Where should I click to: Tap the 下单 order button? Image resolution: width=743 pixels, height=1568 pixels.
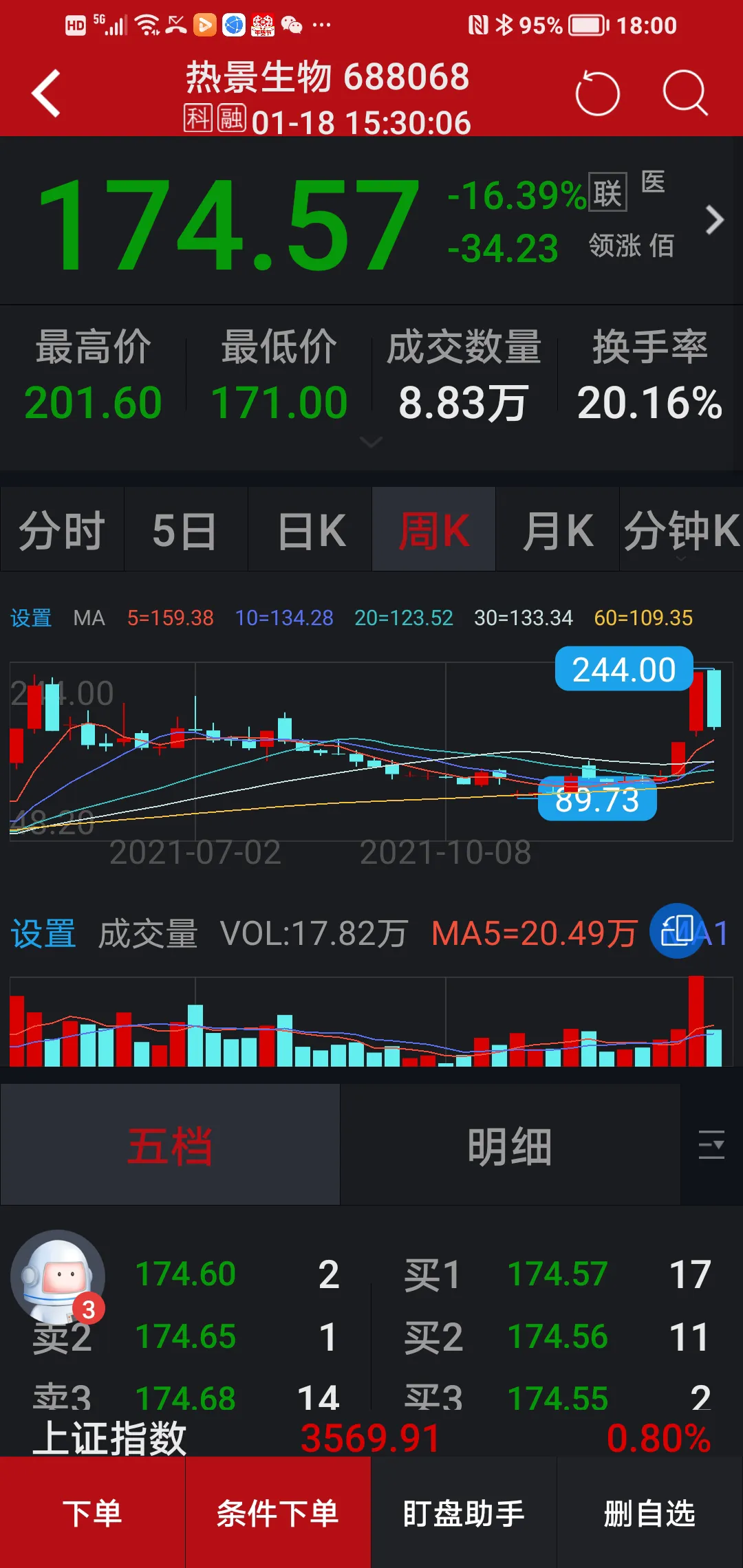coord(92,1513)
